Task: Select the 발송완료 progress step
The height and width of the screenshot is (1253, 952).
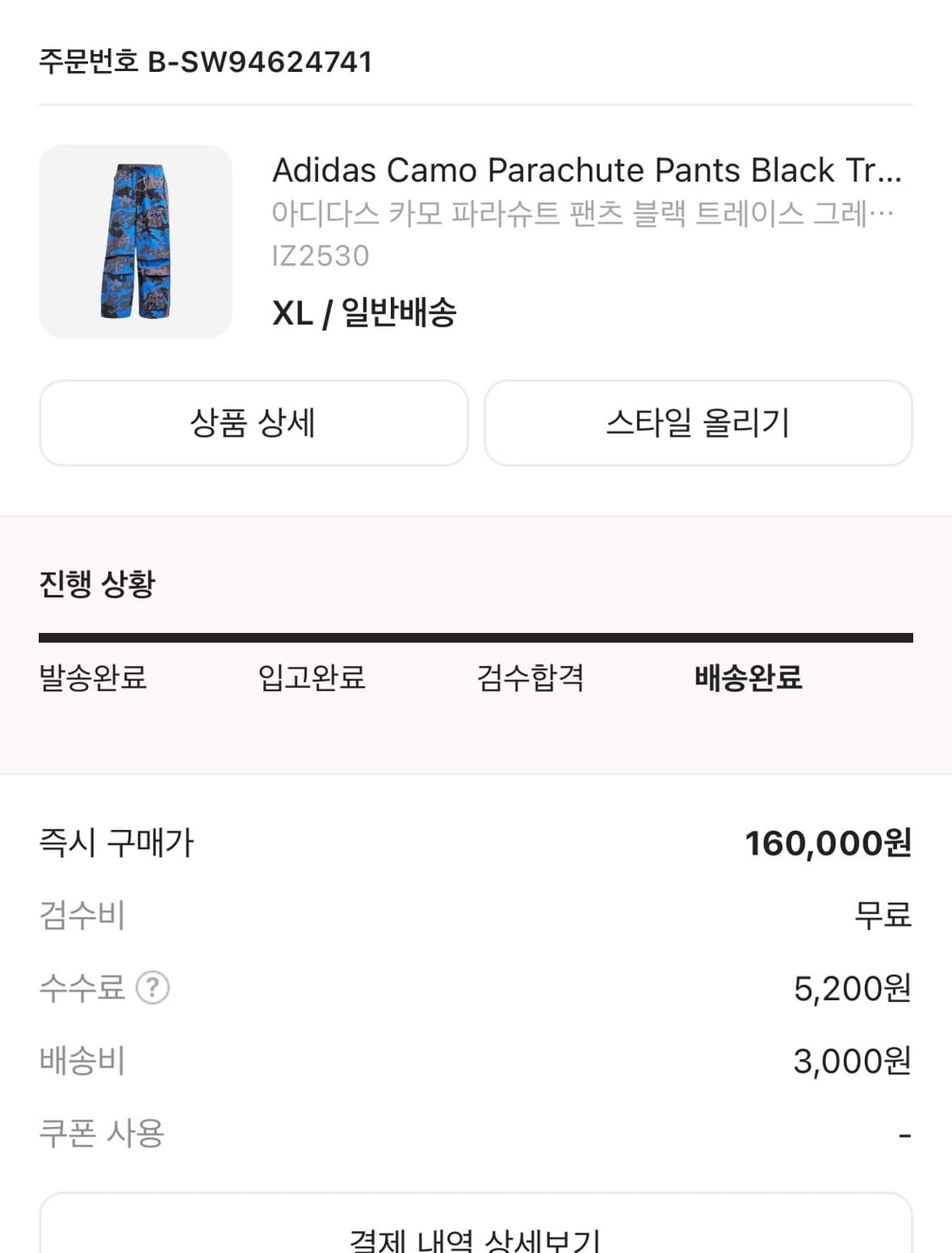Action: [91, 678]
